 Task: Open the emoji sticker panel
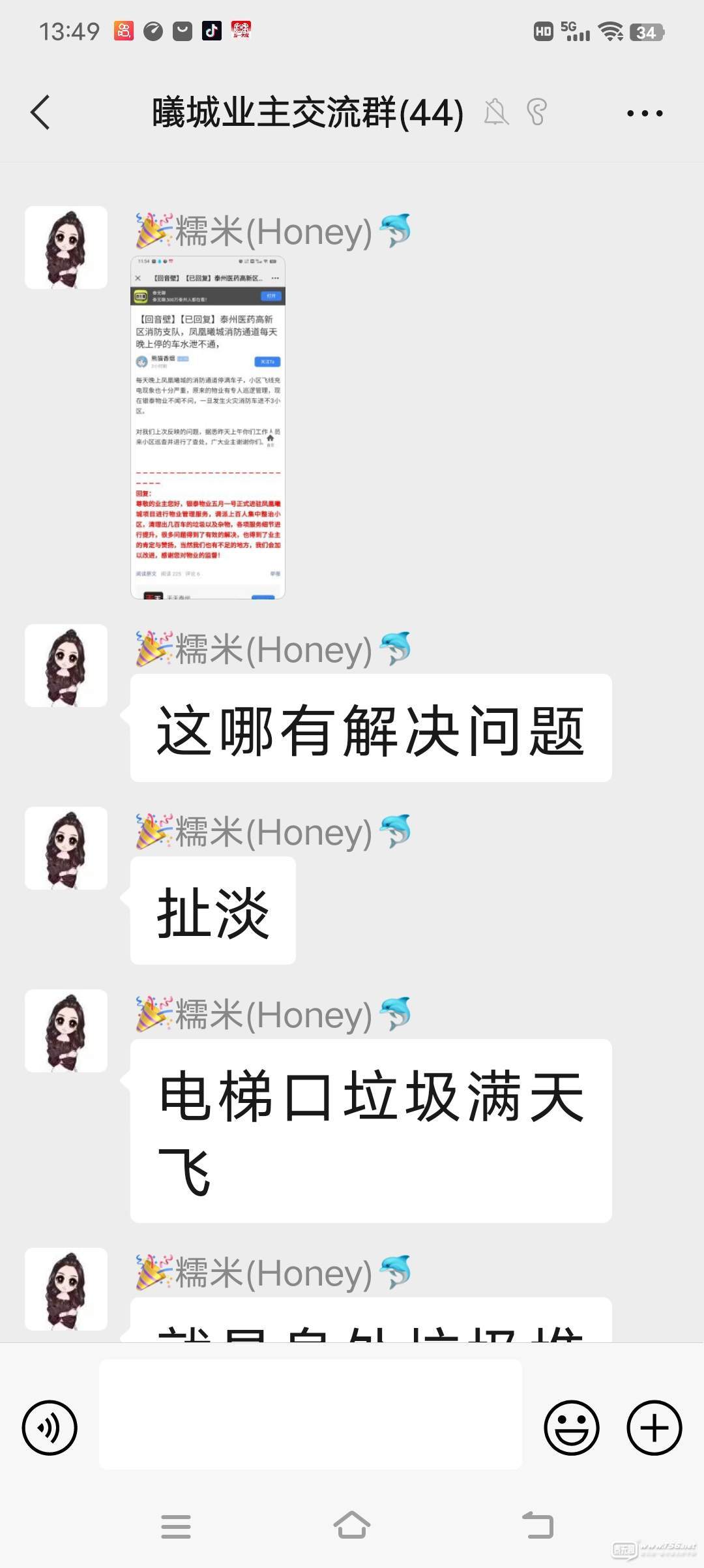pyautogui.click(x=572, y=1428)
